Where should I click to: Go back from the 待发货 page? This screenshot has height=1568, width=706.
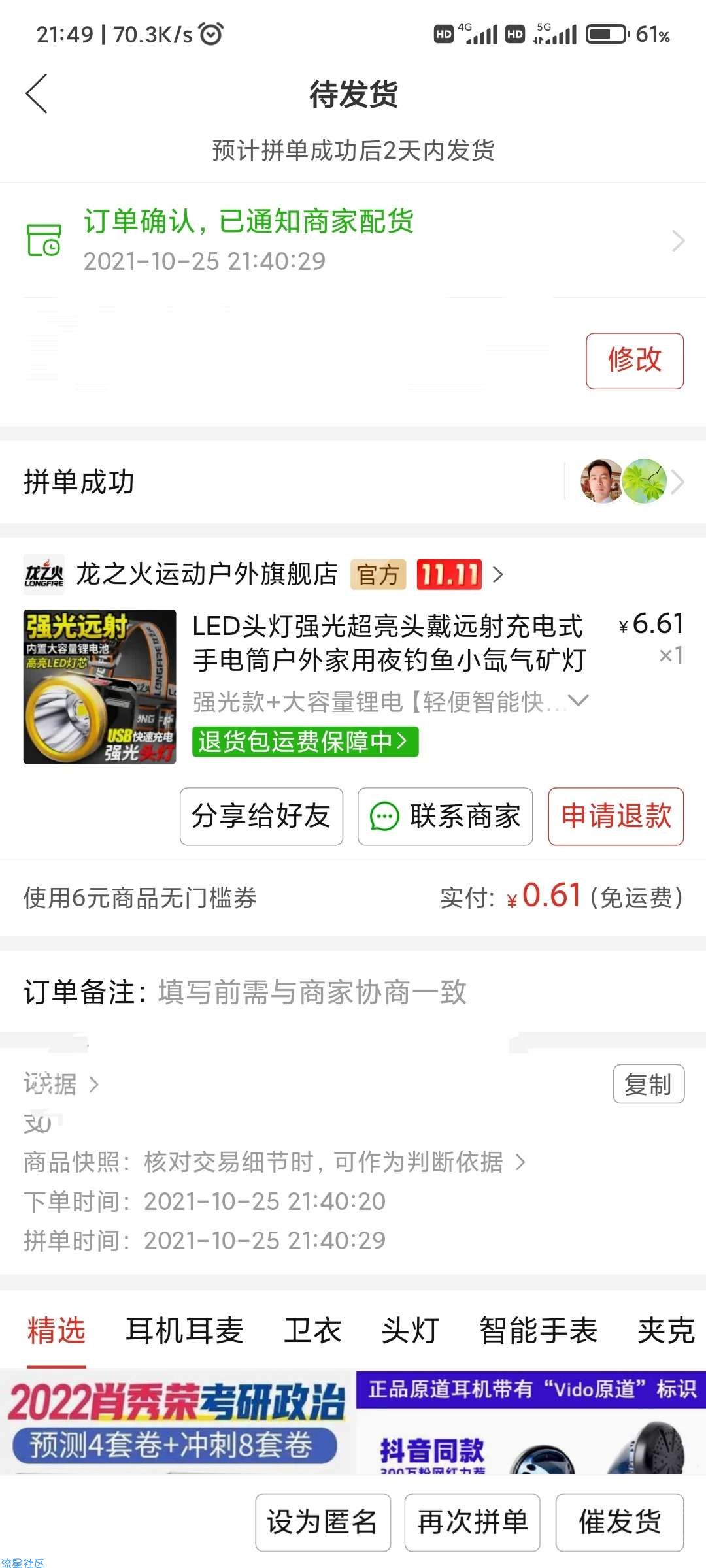click(37, 93)
